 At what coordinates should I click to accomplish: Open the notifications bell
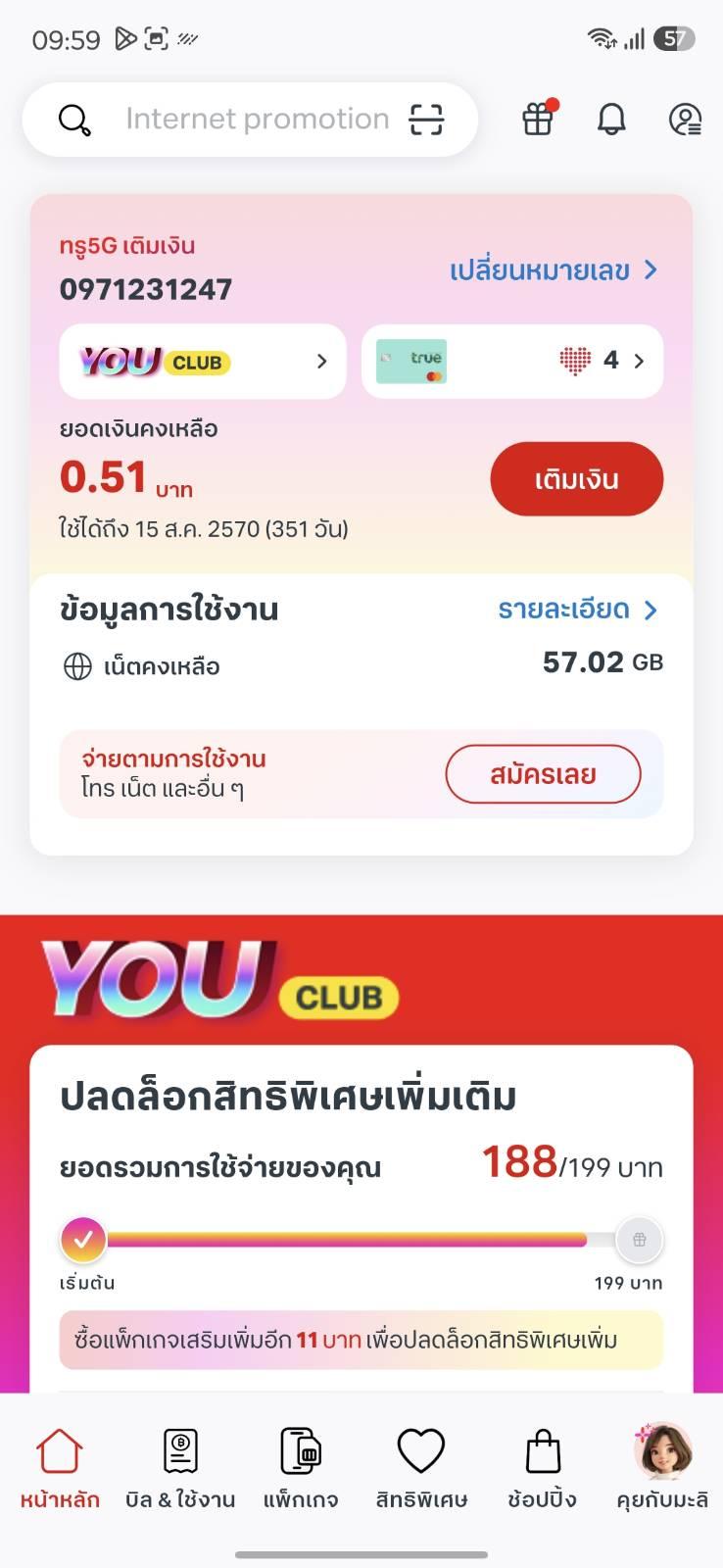pos(611,120)
